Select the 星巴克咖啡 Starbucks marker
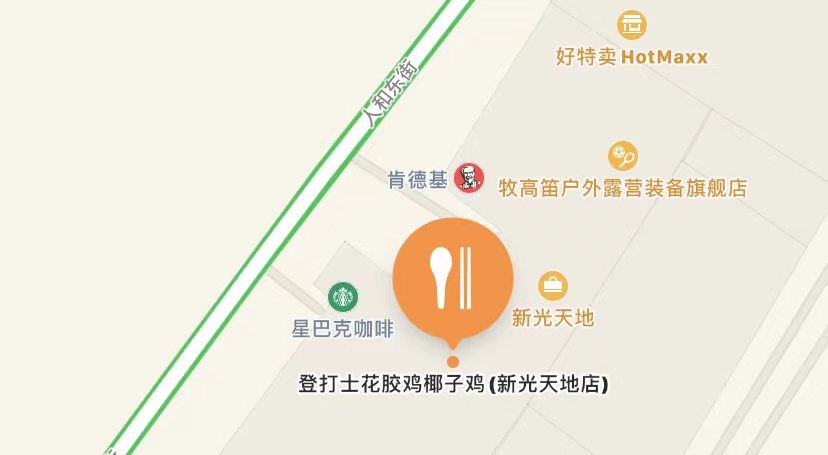The image size is (828, 455). click(343, 296)
